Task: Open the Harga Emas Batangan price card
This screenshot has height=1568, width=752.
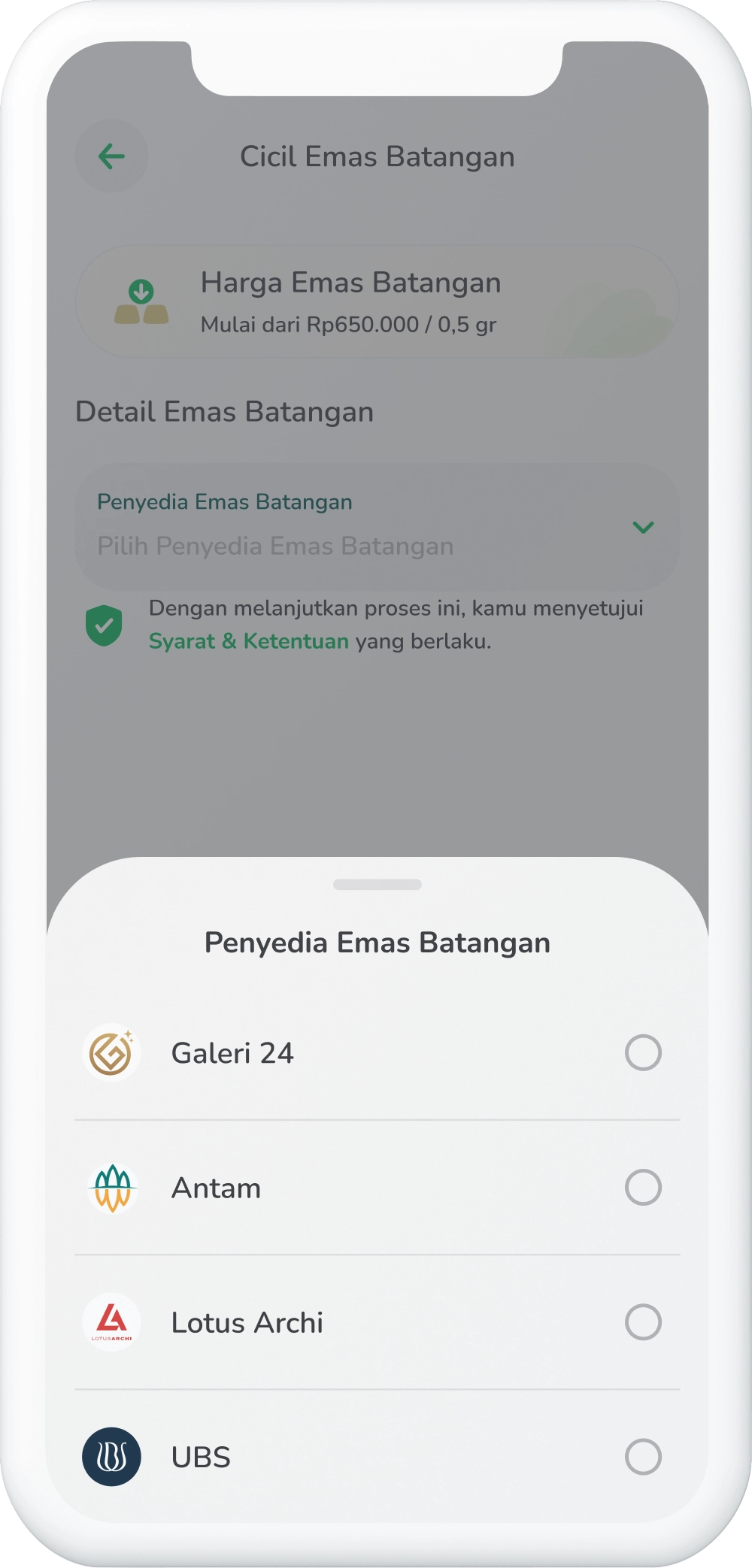Action: [x=377, y=302]
